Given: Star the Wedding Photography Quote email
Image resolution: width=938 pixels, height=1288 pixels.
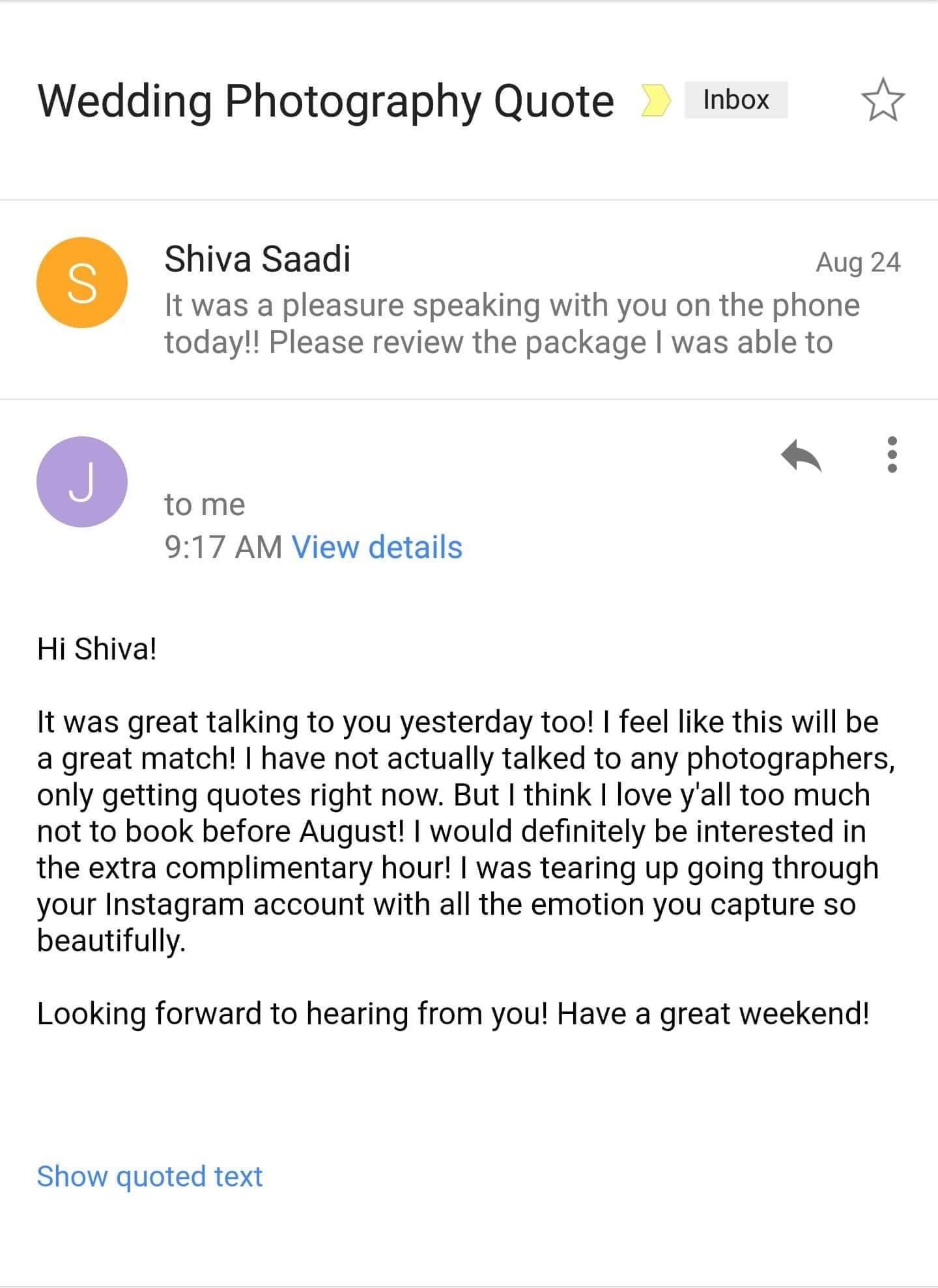Looking at the screenshot, I should click(883, 100).
